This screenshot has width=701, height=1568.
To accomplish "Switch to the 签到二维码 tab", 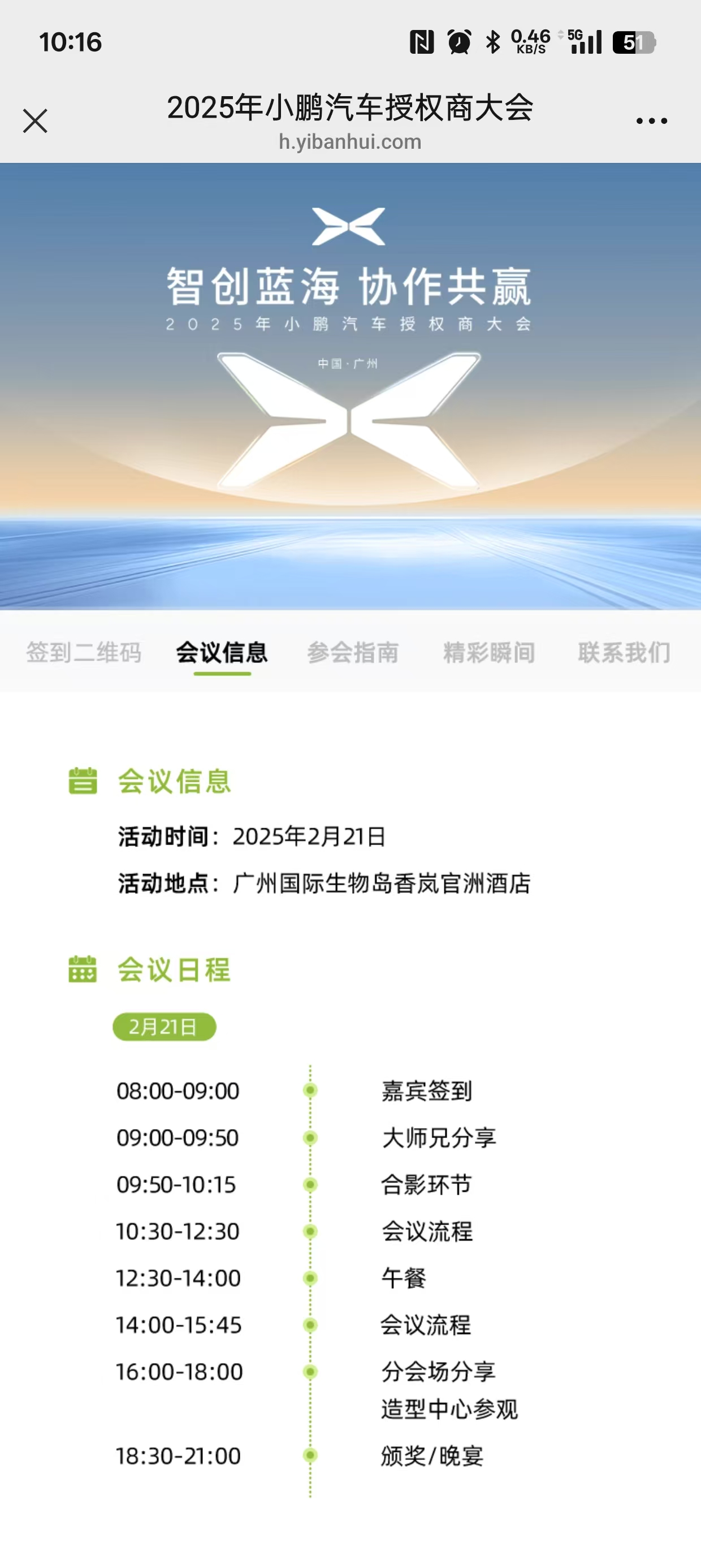I will coord(83,653).
